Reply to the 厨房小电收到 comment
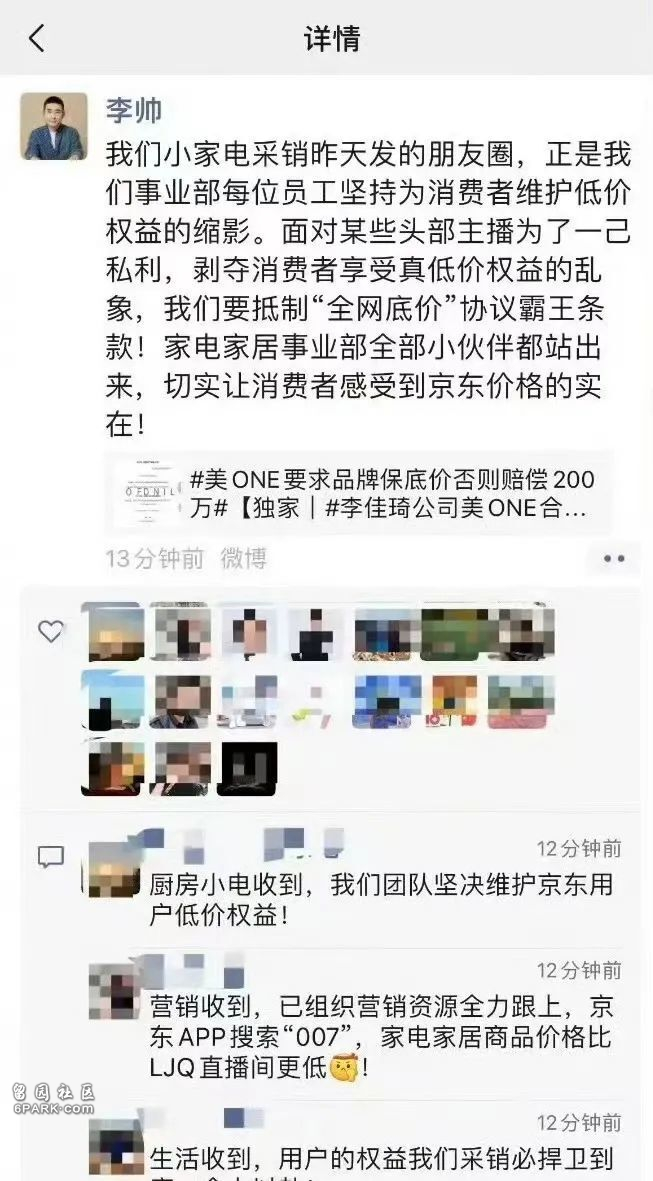Viewport: 653px width, 1181px height. (x=380, y=900)
